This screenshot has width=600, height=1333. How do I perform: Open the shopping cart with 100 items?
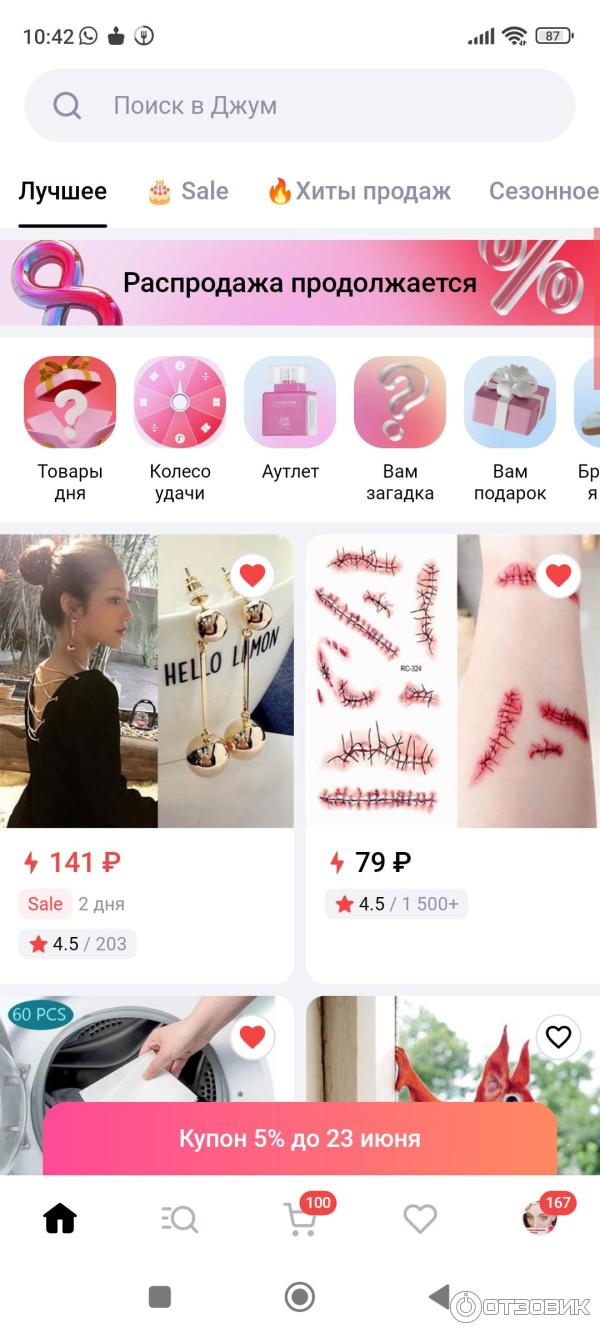click(x=300, y=1218)
